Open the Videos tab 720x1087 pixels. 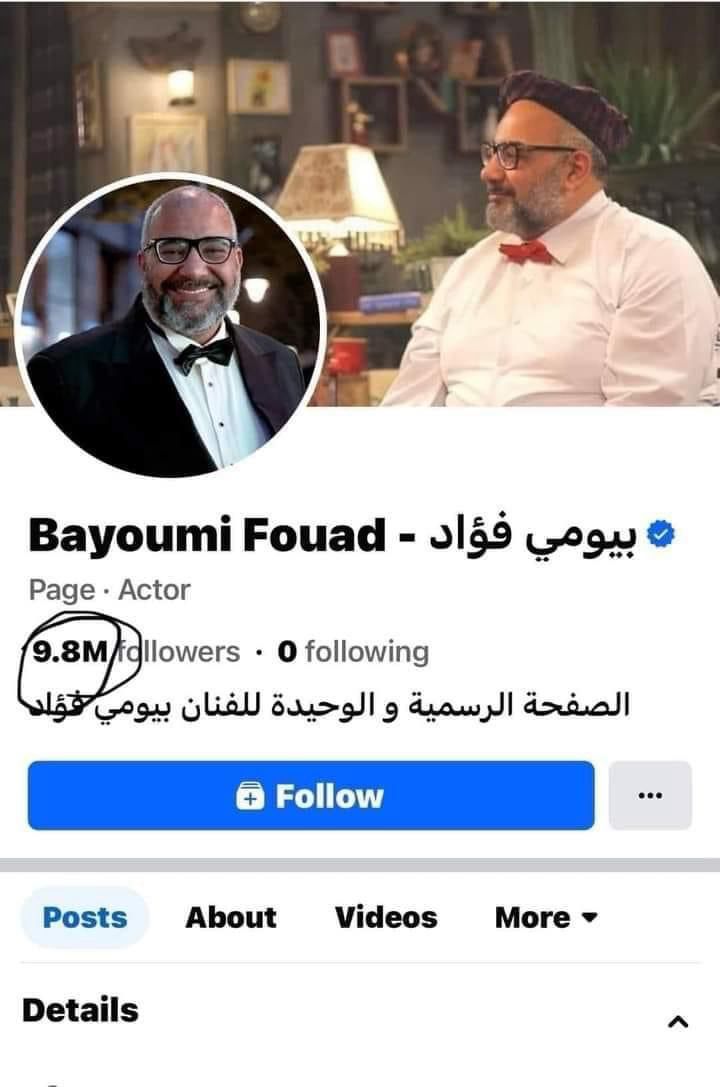click(x=385, y=917)
